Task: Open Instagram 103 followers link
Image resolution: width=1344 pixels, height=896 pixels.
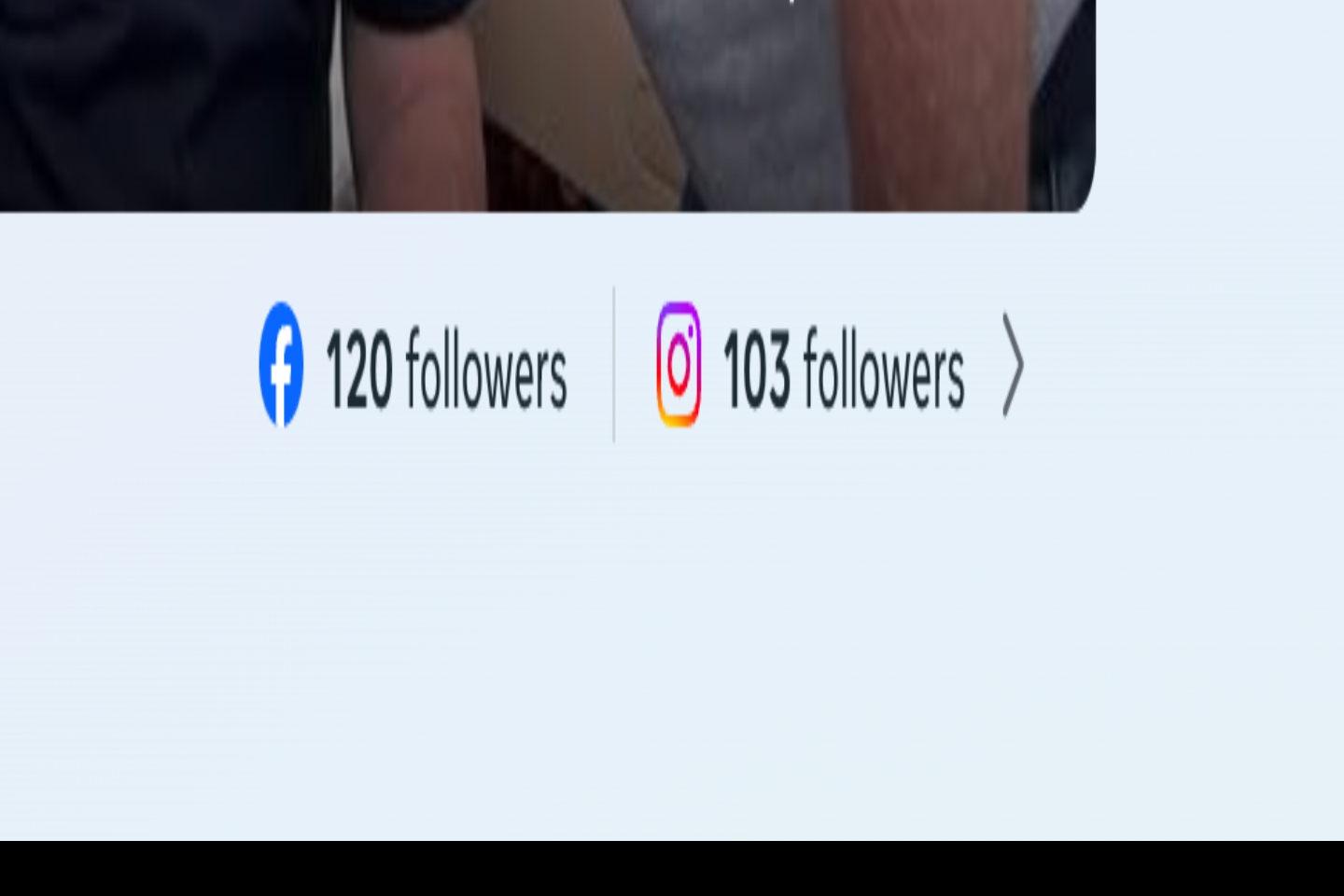Action: [810, 368]
